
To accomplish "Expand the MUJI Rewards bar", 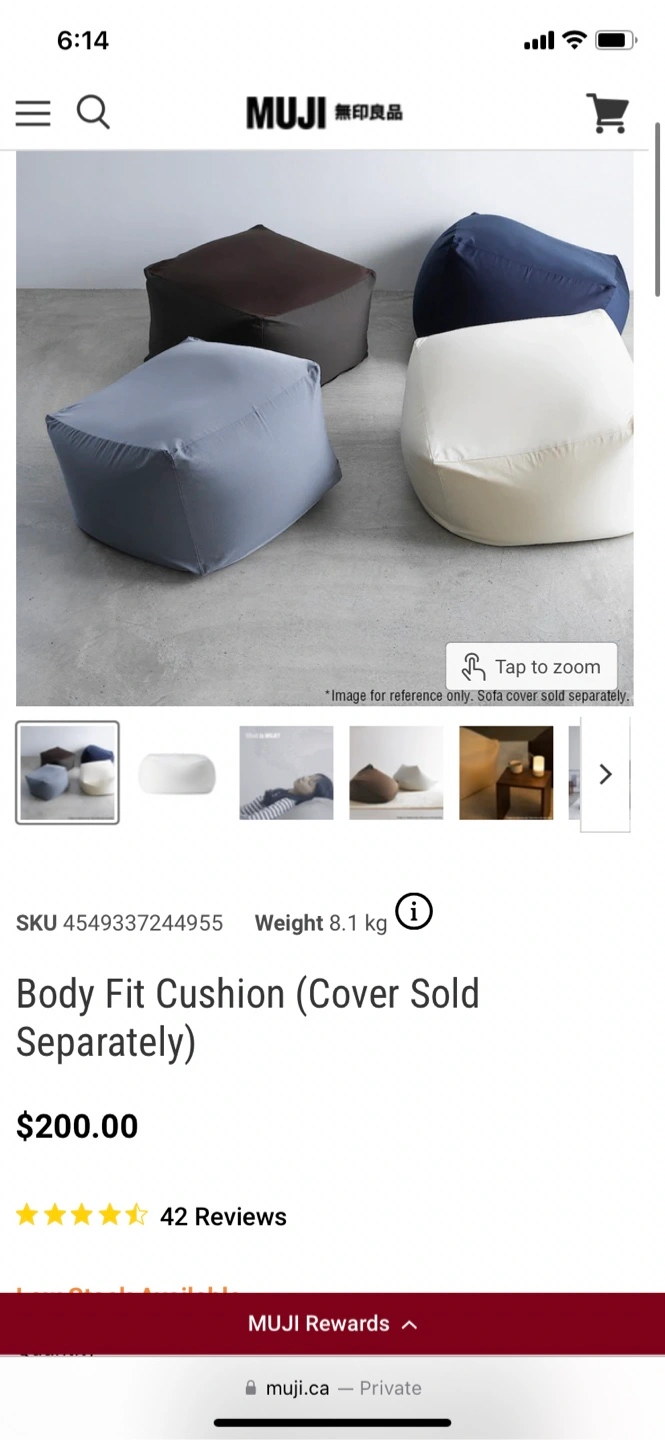I will tap(332, 1324).
